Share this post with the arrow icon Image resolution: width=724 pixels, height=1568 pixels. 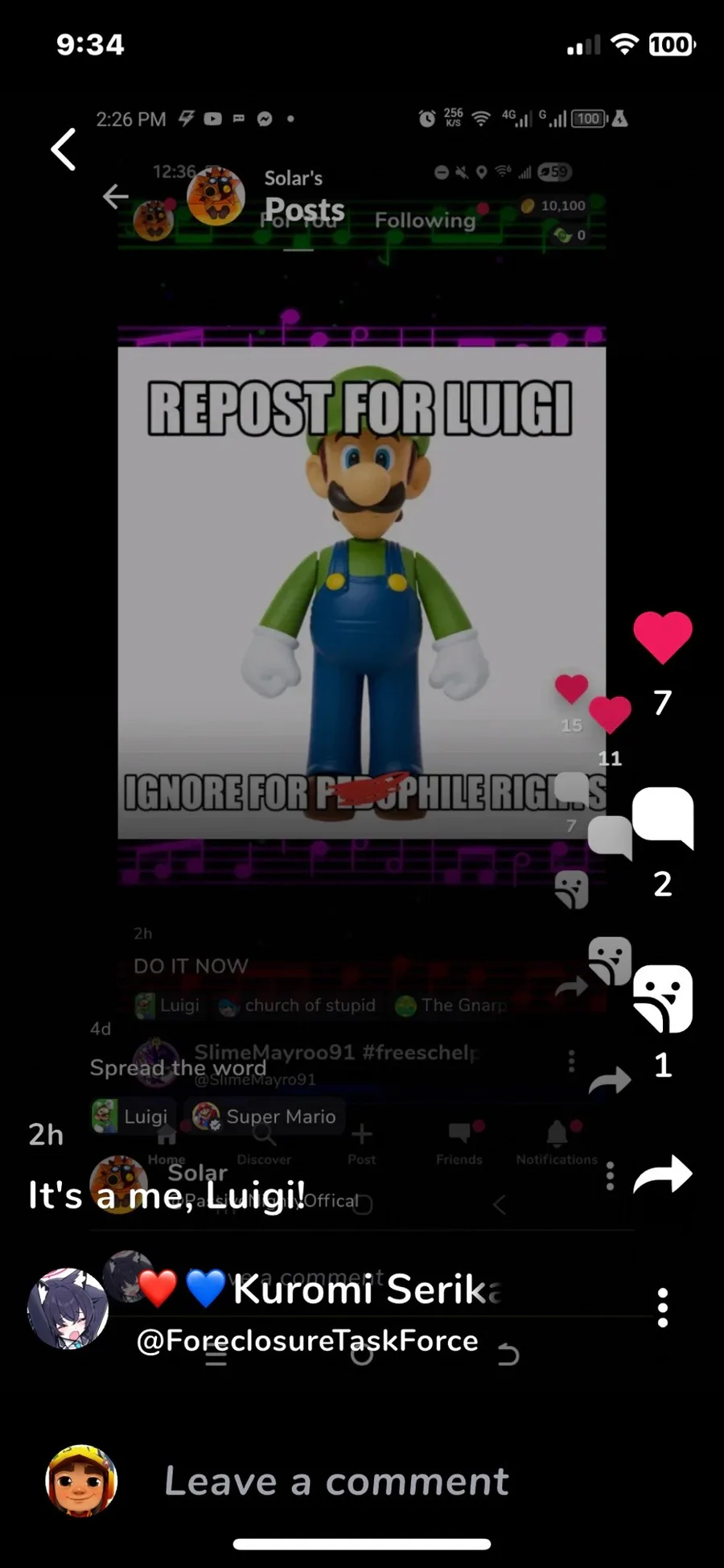click(662, 1174)
